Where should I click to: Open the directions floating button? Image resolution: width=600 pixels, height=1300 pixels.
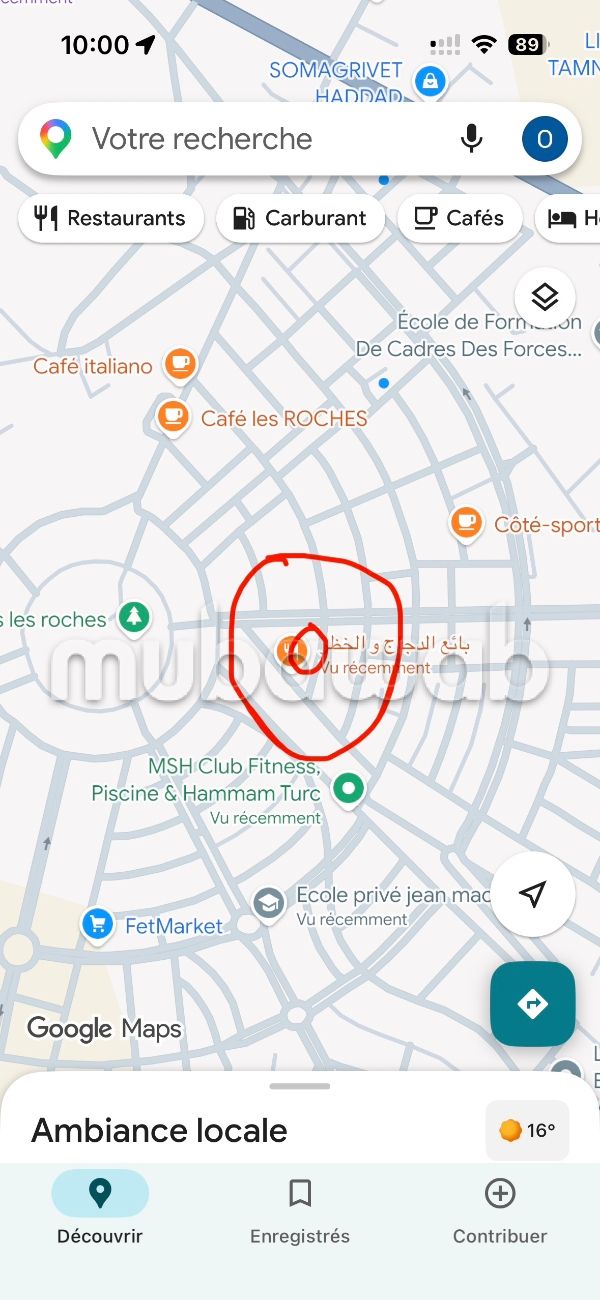pyautogui.click(x=532, y=1004)
